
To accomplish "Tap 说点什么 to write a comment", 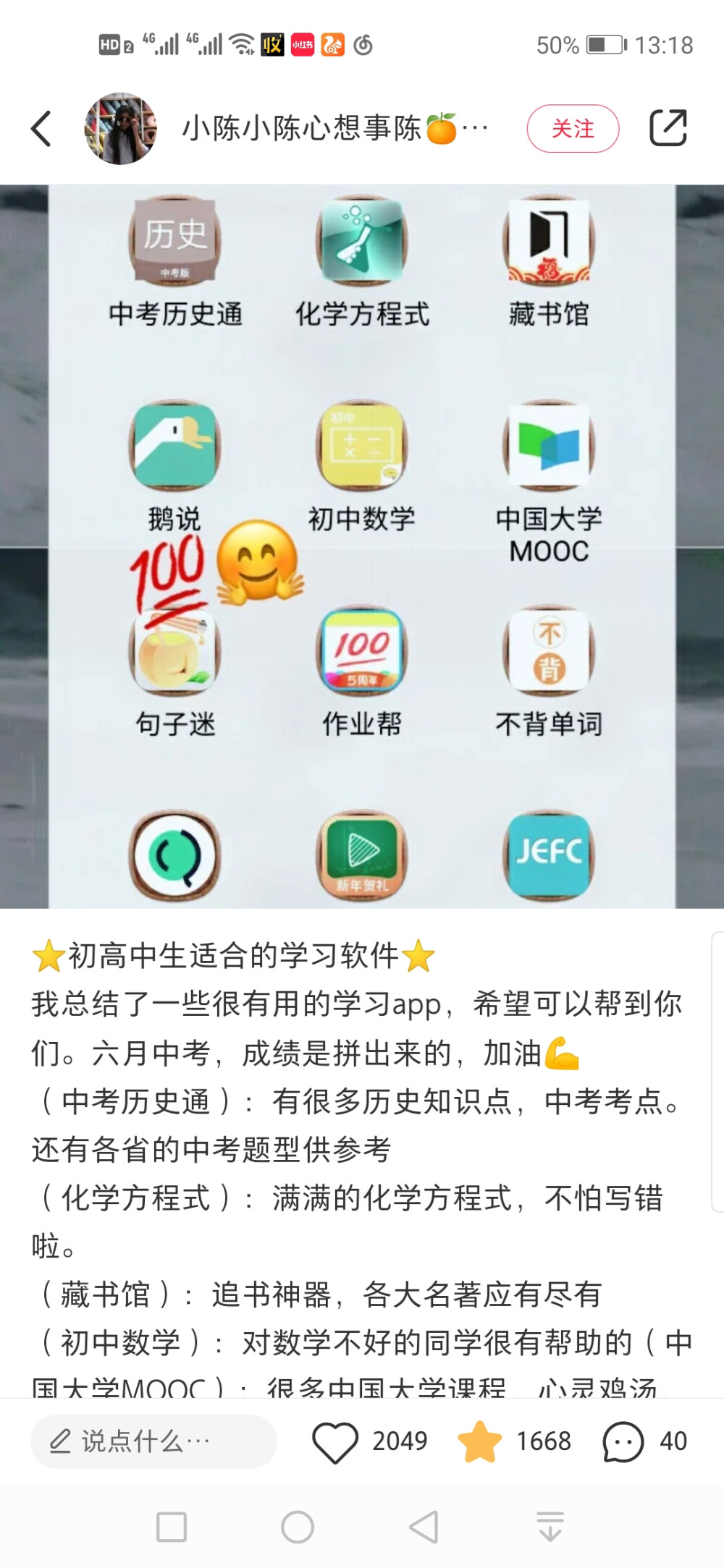I will 153,1441.
